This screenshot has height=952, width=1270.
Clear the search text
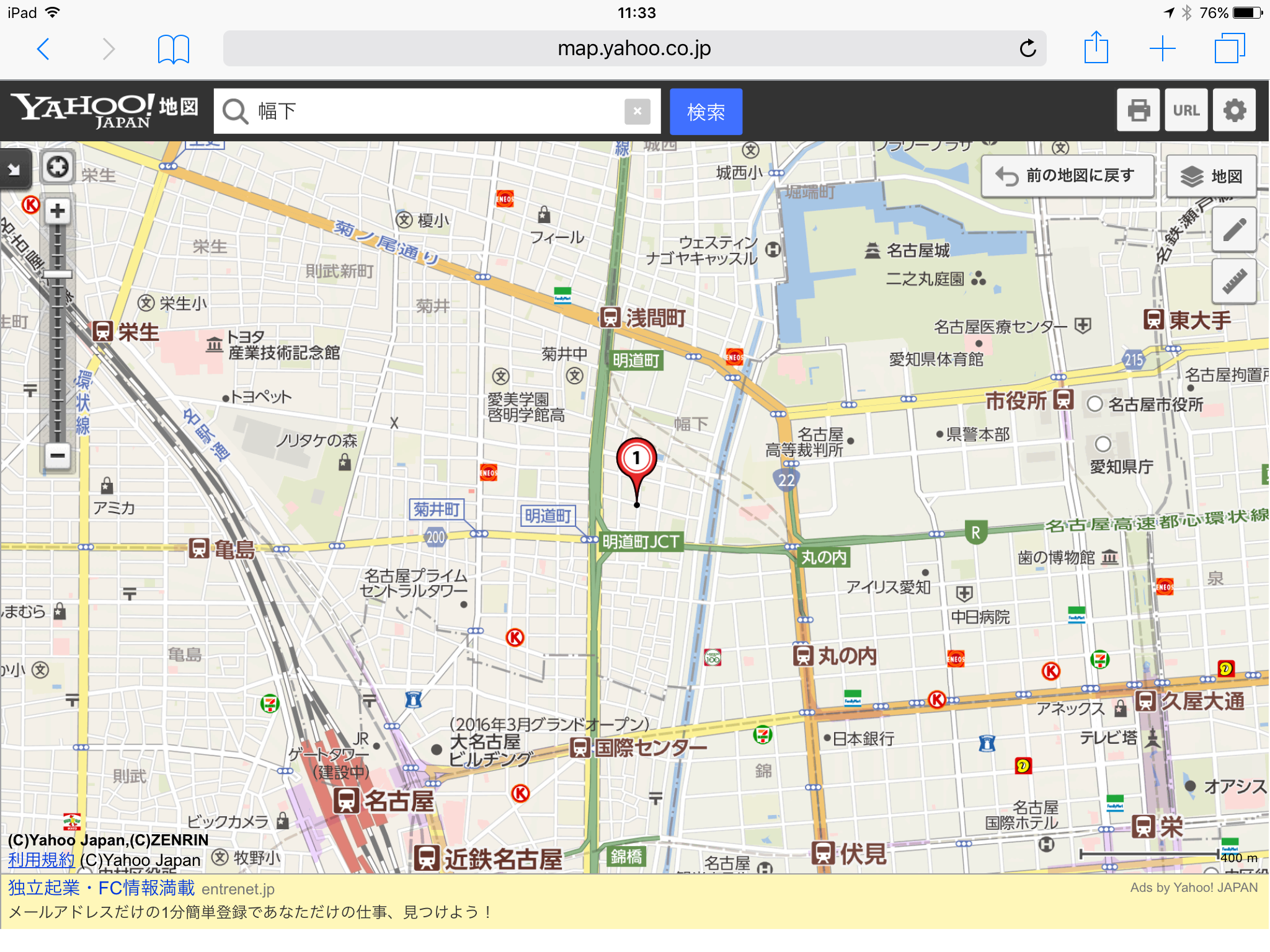click(x=637, y=112)
